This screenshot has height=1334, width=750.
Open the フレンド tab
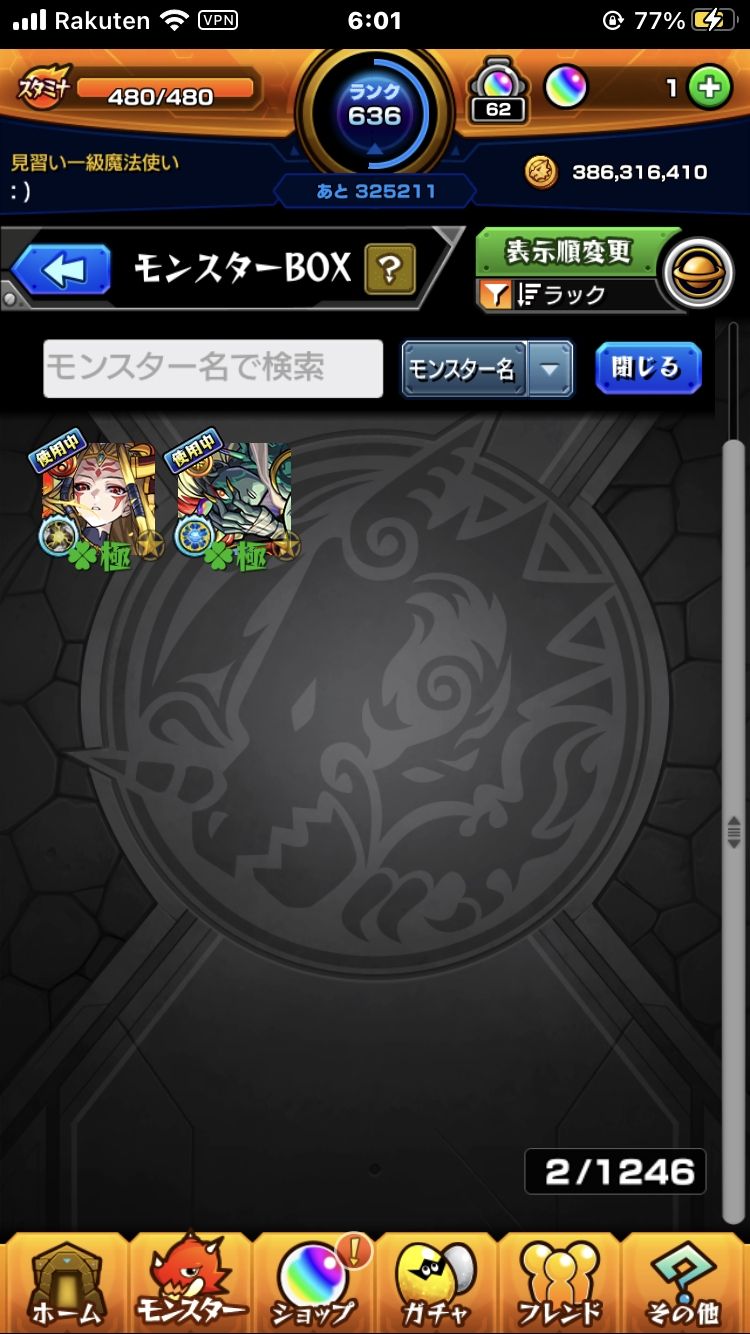tap(560, 1287)
